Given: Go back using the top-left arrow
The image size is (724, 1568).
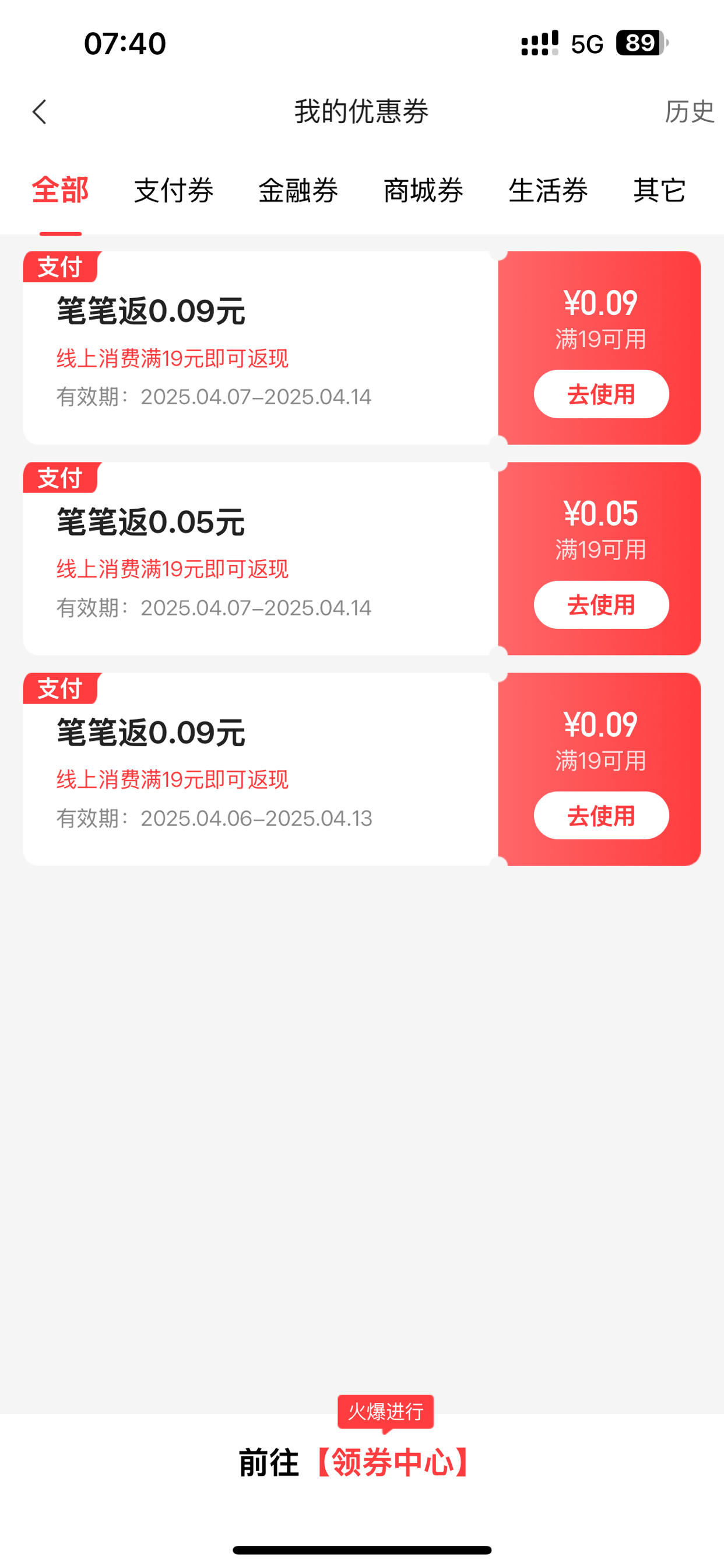Looking at the screenshot, I should point(40,112).
